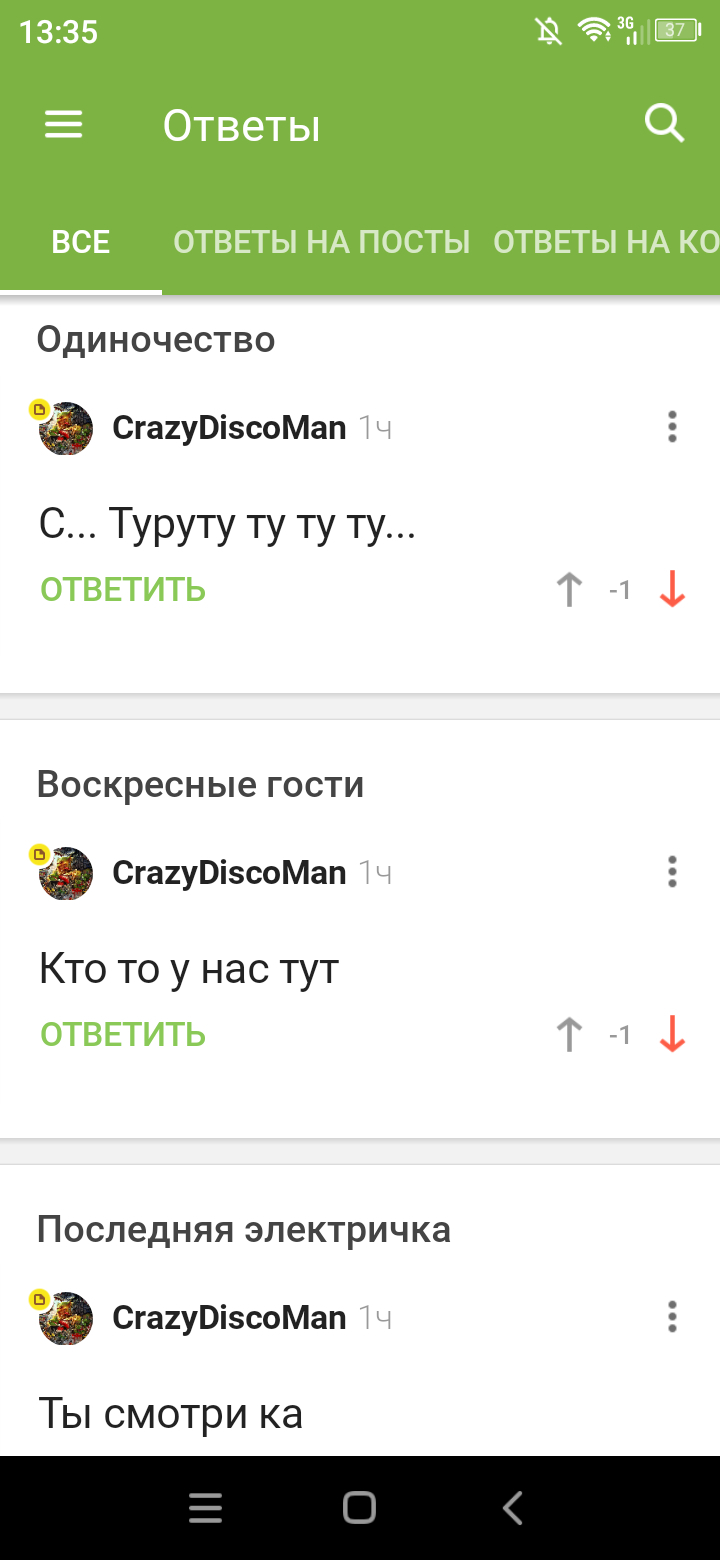This screenshot has width=720, height=1560.
Task: Open overflow menu on the Последняя электричка reply
Action: (672, 1317)
